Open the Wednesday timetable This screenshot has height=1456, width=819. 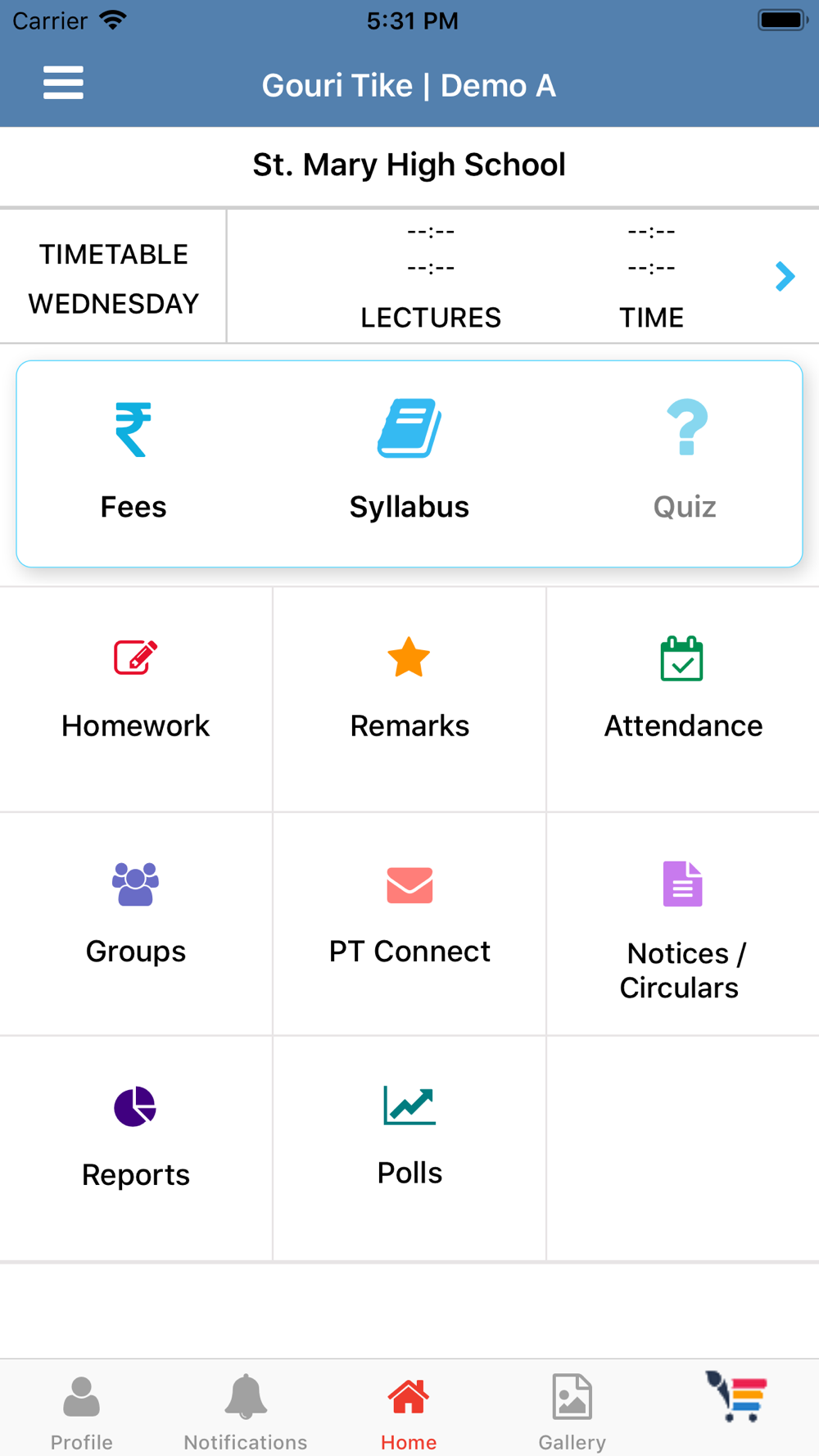click(x=113, y=278)
